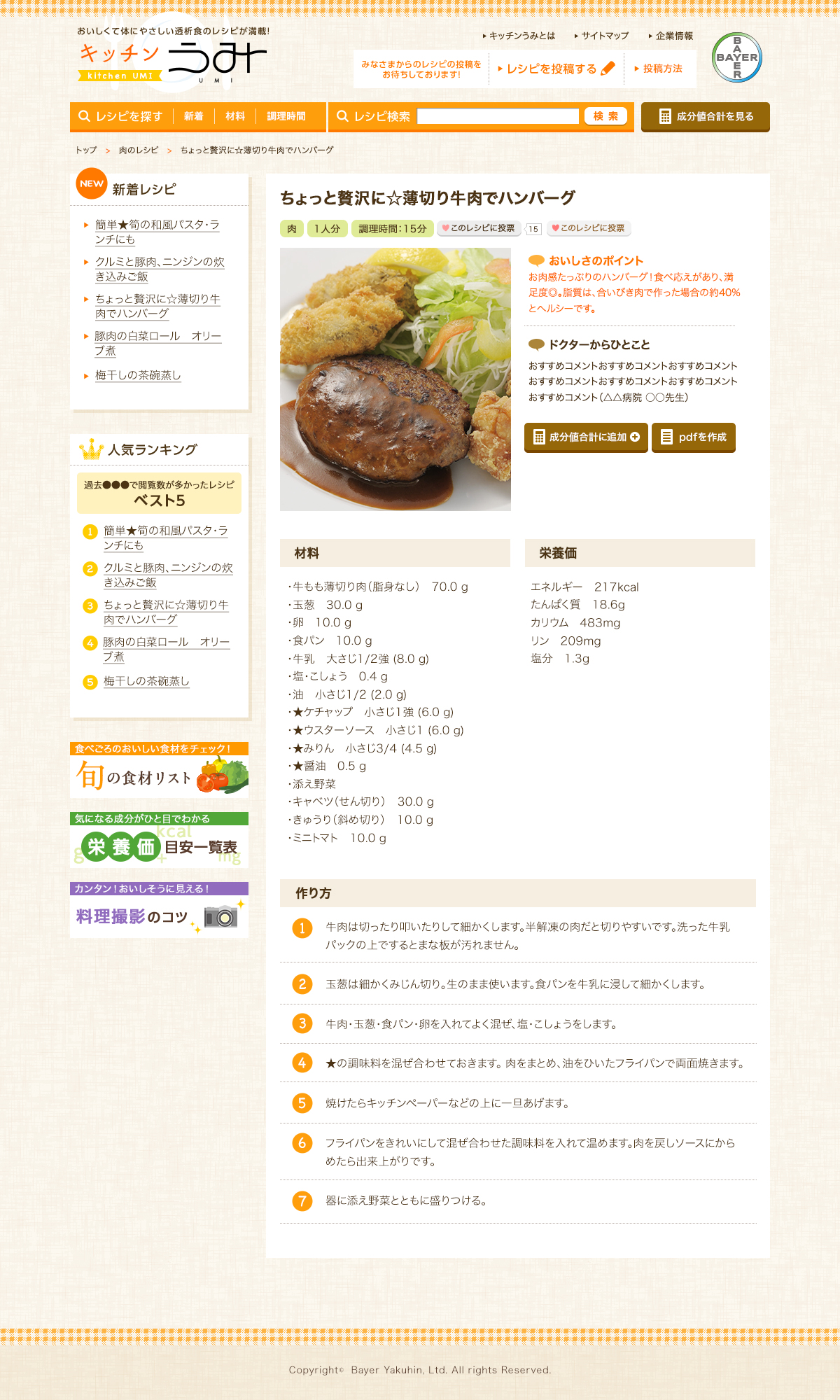Add recipe via 成分値合計に追加
Image resolution: width=840 pixels, height=1400 pixels.
pos(586,437)
